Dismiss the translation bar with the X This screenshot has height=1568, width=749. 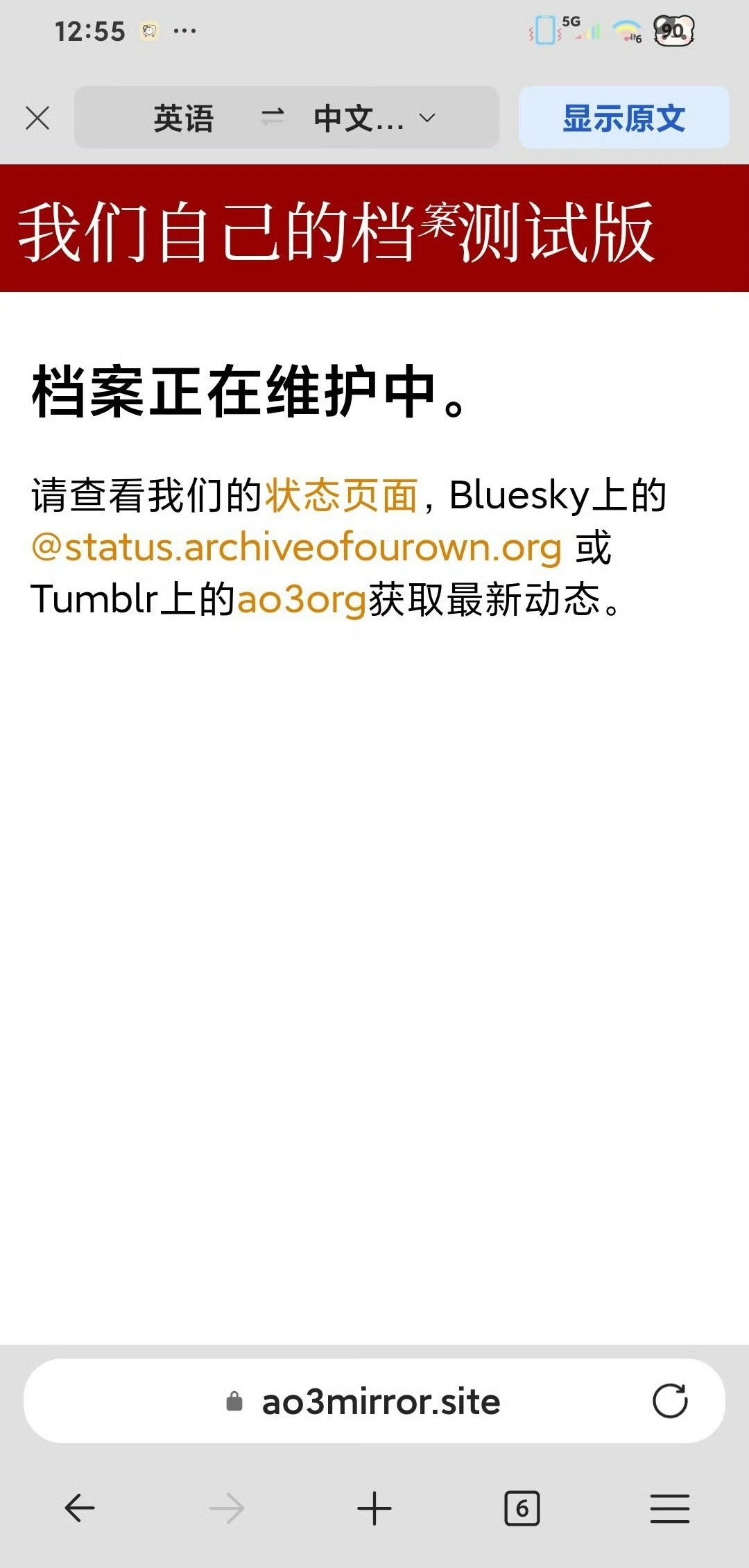click(x=38, y=118)
